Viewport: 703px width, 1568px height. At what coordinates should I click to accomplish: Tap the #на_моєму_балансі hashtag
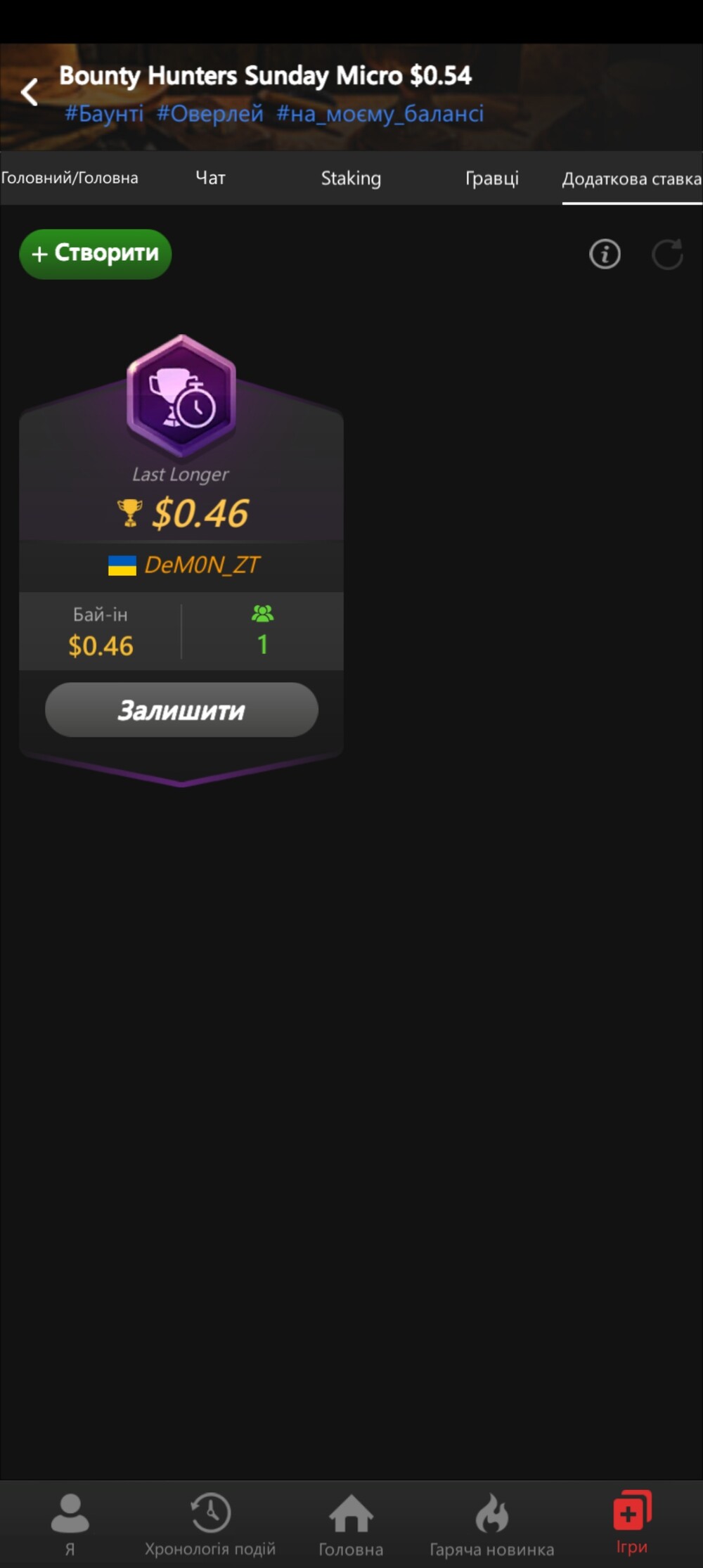380,113
